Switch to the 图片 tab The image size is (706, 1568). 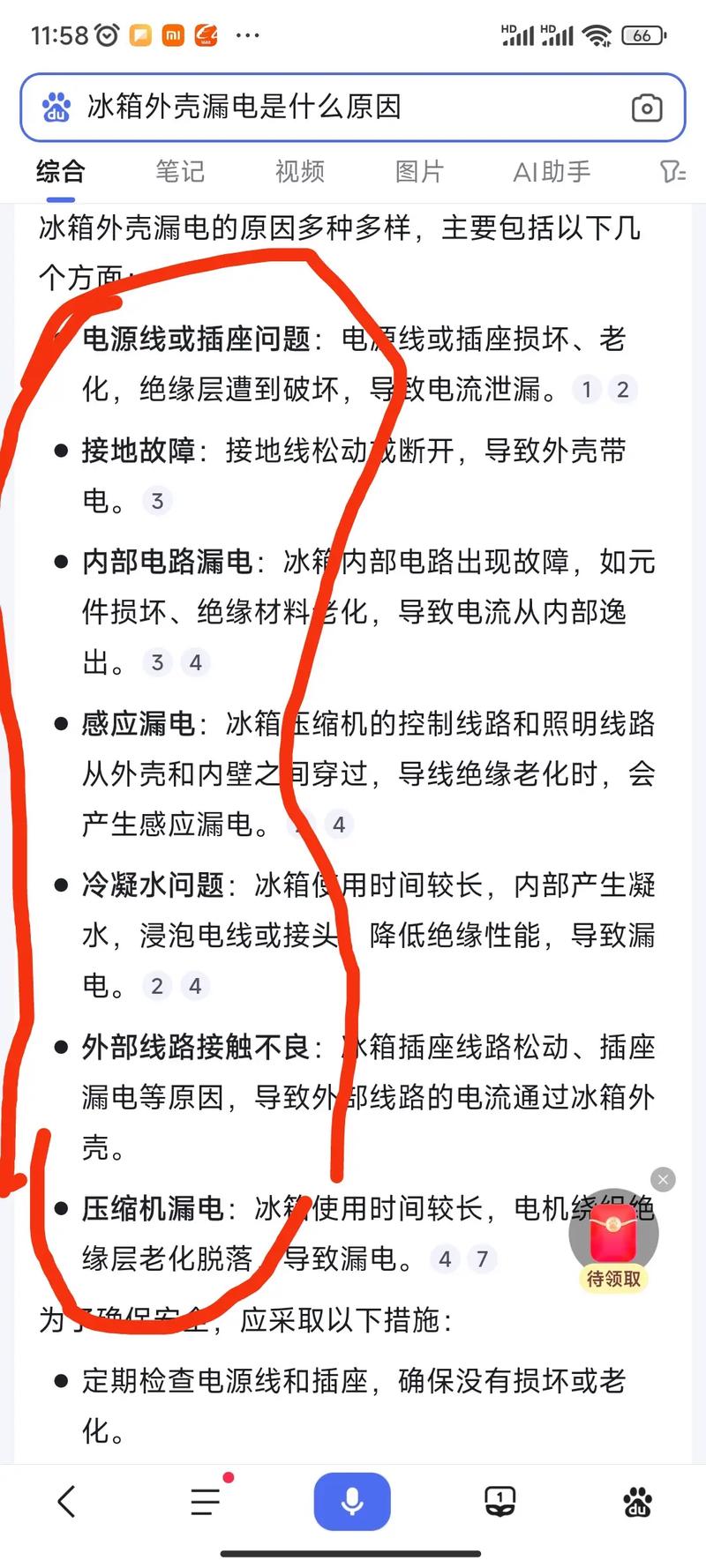(x=420, y=172)
